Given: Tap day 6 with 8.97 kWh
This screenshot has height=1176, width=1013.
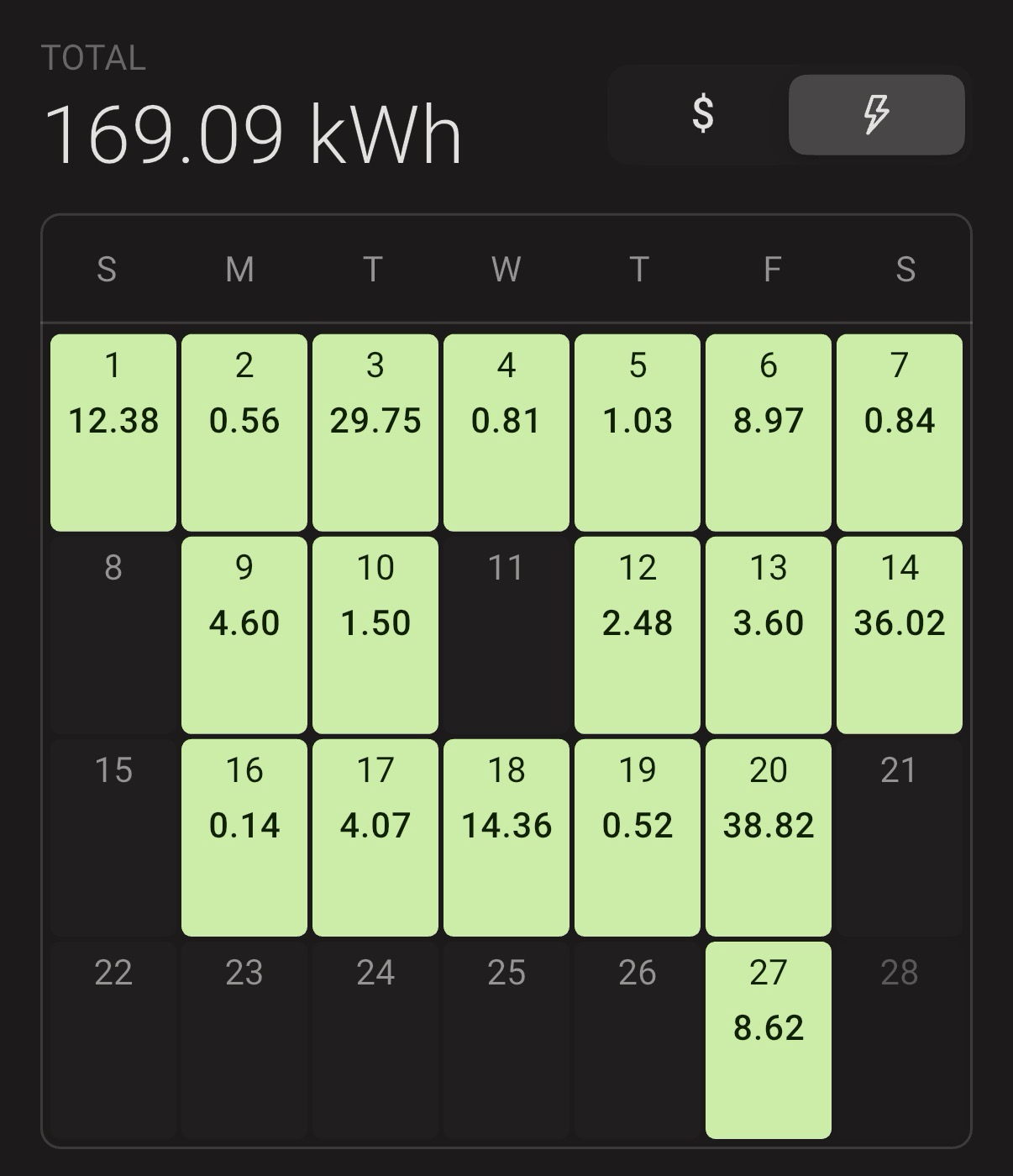Looking at the screenshot, I should tap(769, 433).
